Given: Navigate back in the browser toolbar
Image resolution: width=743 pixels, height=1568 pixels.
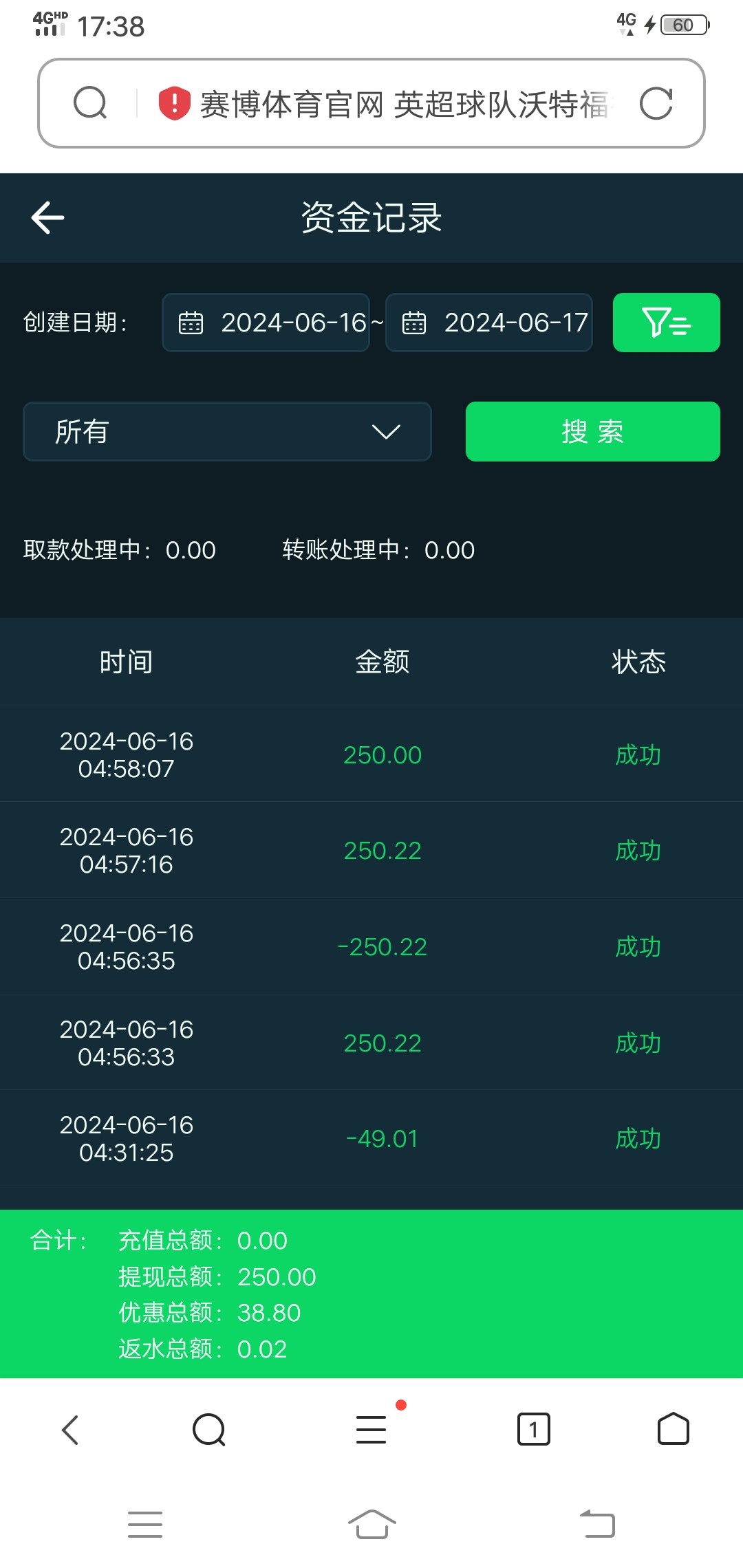Looking at the screenshot, I should pyautogui.click(x=70, y=1430).
